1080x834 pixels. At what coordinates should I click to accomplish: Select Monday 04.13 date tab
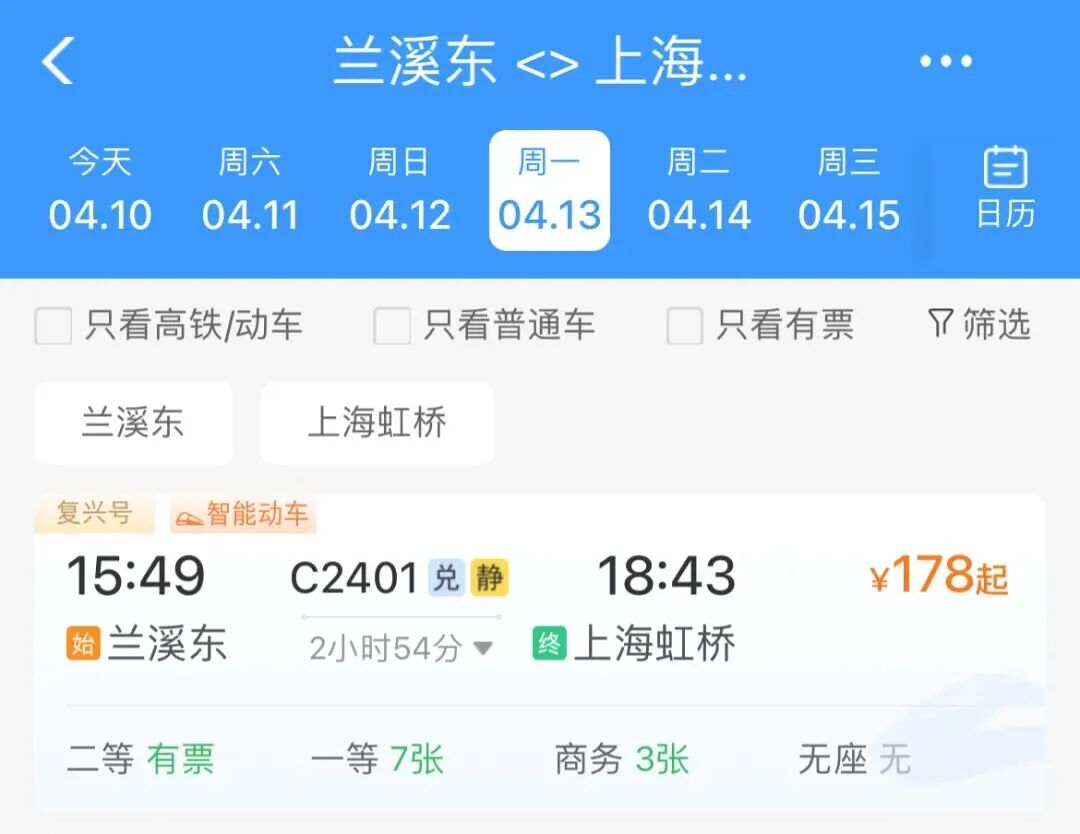coord(549,190)
